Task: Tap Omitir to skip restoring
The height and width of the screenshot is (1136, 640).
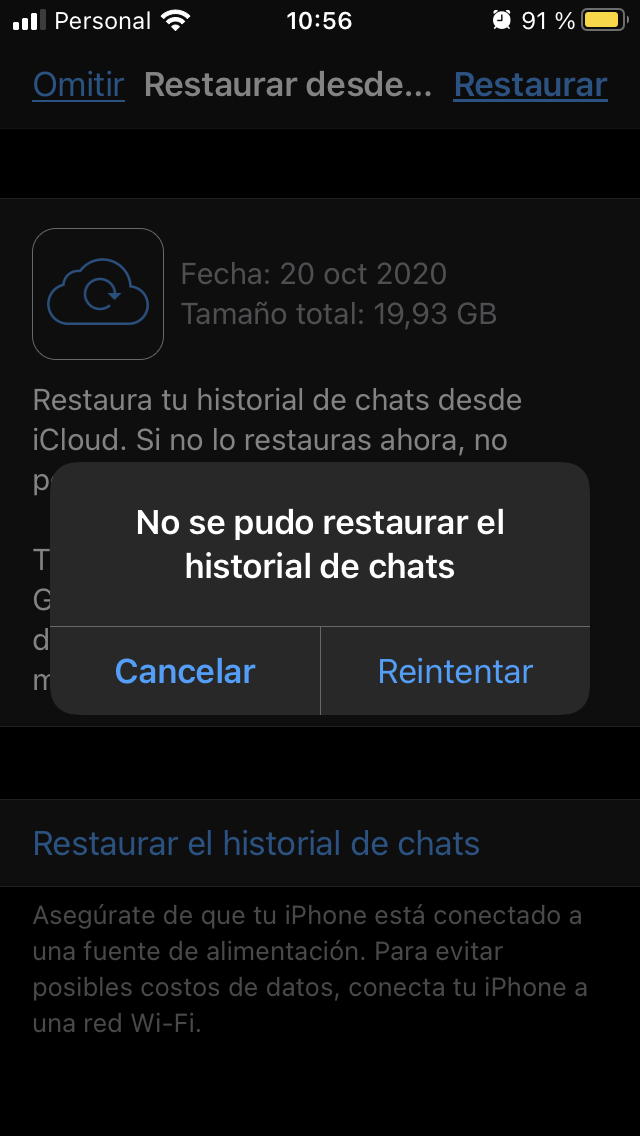Action: tap(78, 85)
